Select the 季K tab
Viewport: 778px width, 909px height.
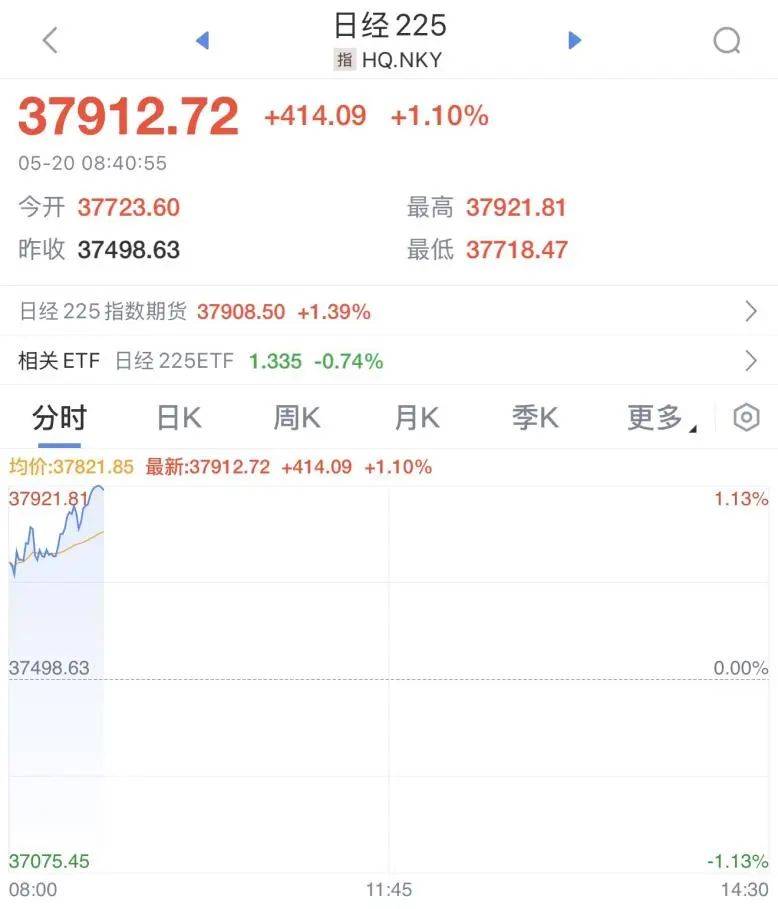click(534, 417)
